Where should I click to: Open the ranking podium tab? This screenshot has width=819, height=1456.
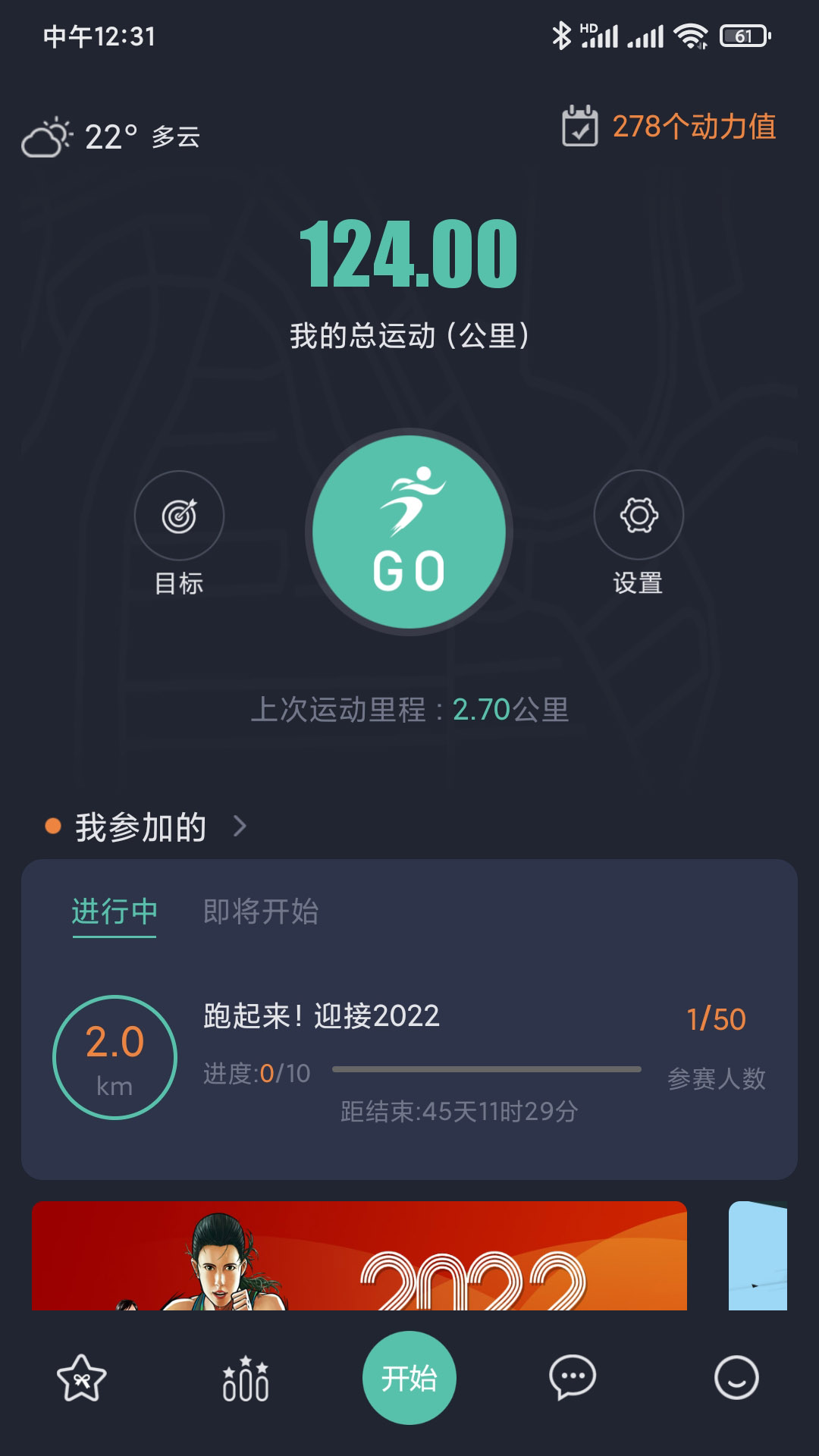246,1378
